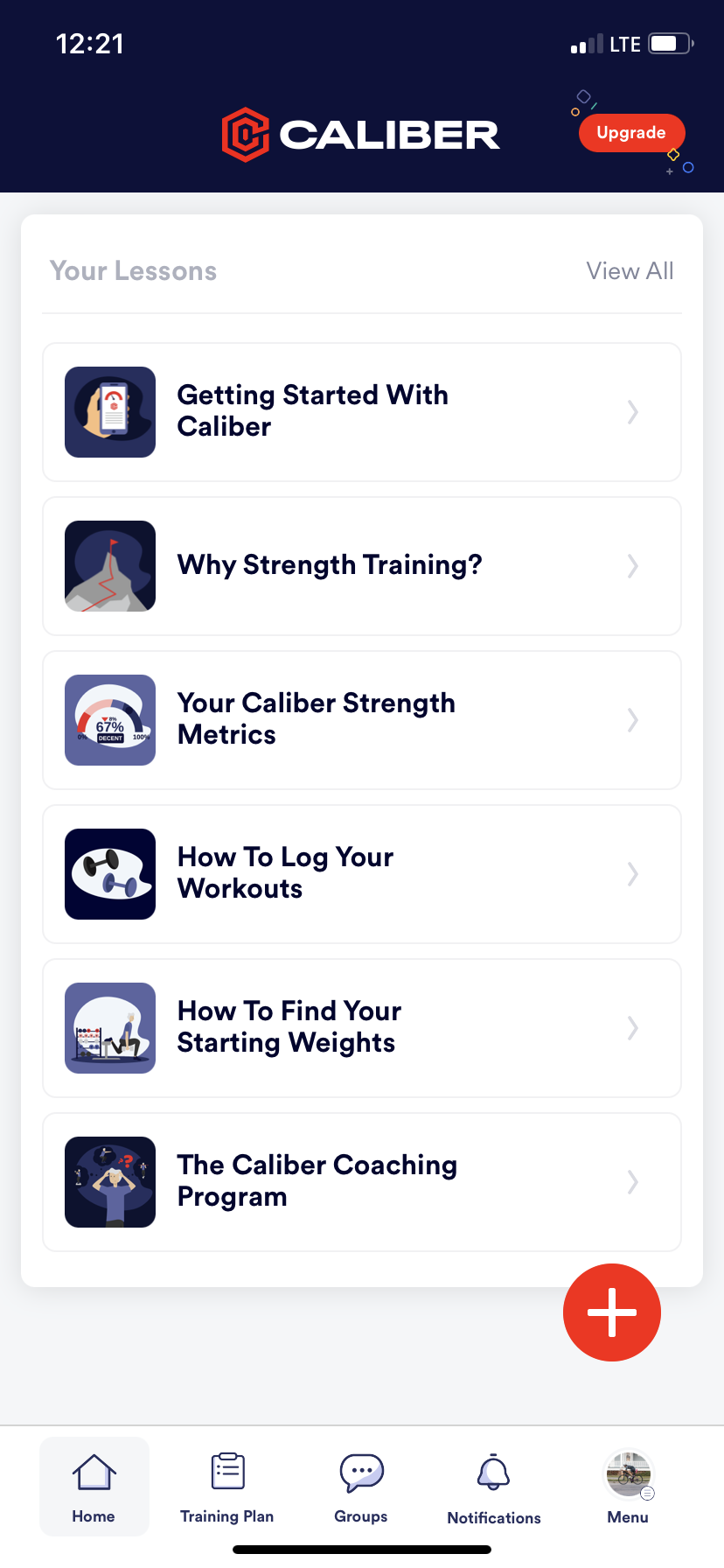The width and height of the screenshot is (724, 1568).
Task: Tap the Caliber logo in the header
Action: point(361,133)
